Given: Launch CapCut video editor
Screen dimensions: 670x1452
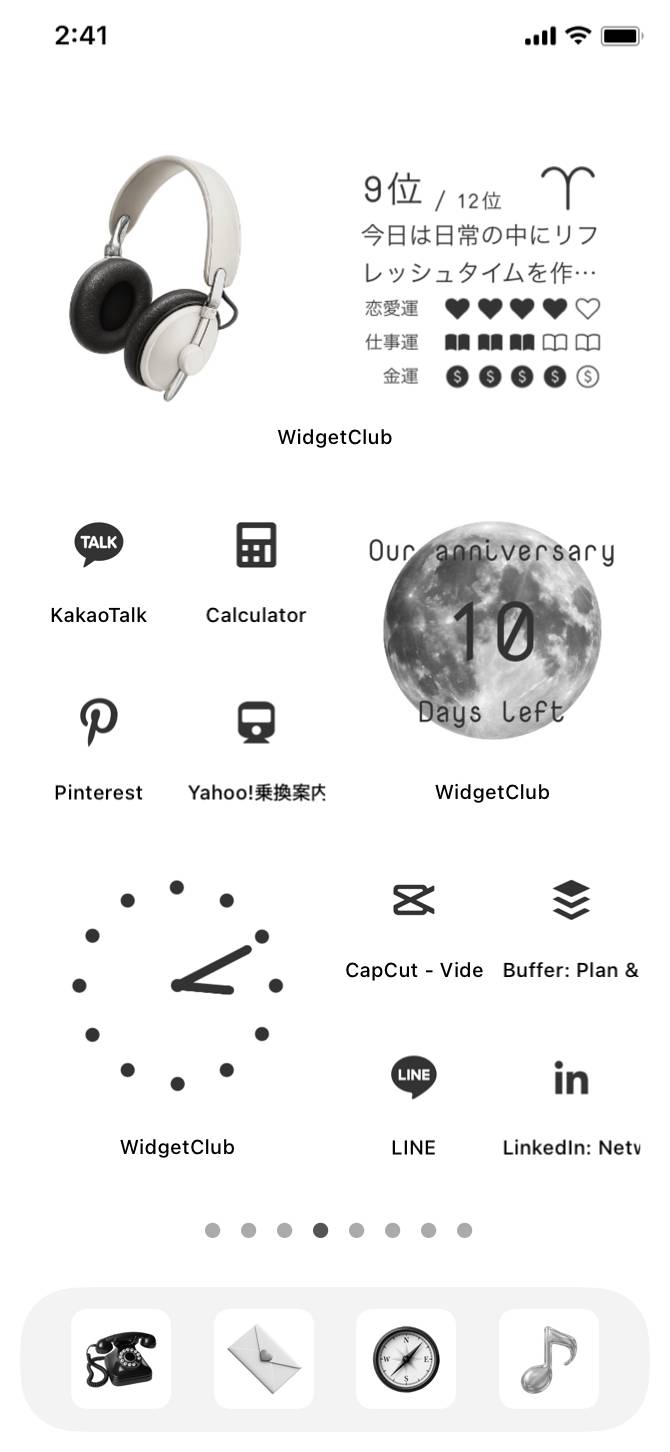Looking at the screenshot, I should 414,900.
